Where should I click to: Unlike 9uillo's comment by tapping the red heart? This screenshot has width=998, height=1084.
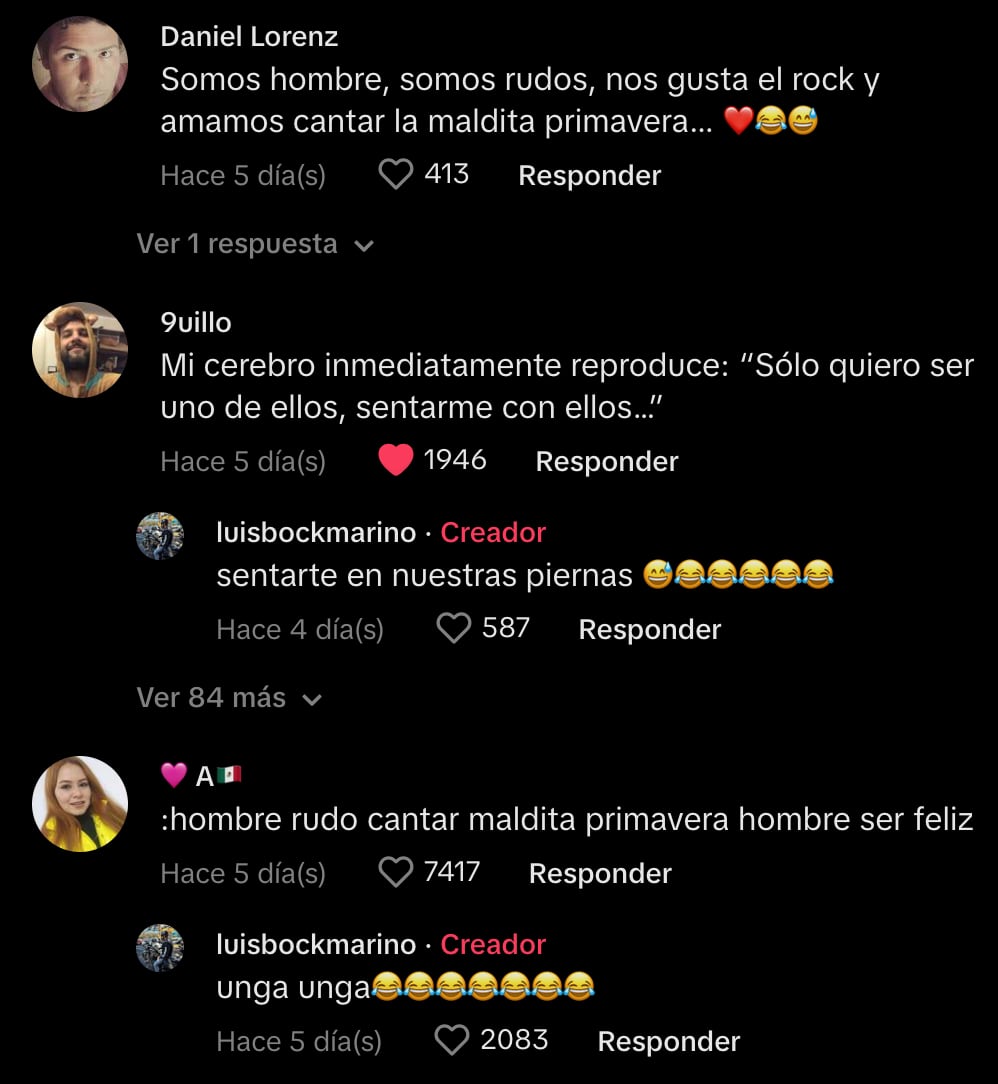pos(397,459)
